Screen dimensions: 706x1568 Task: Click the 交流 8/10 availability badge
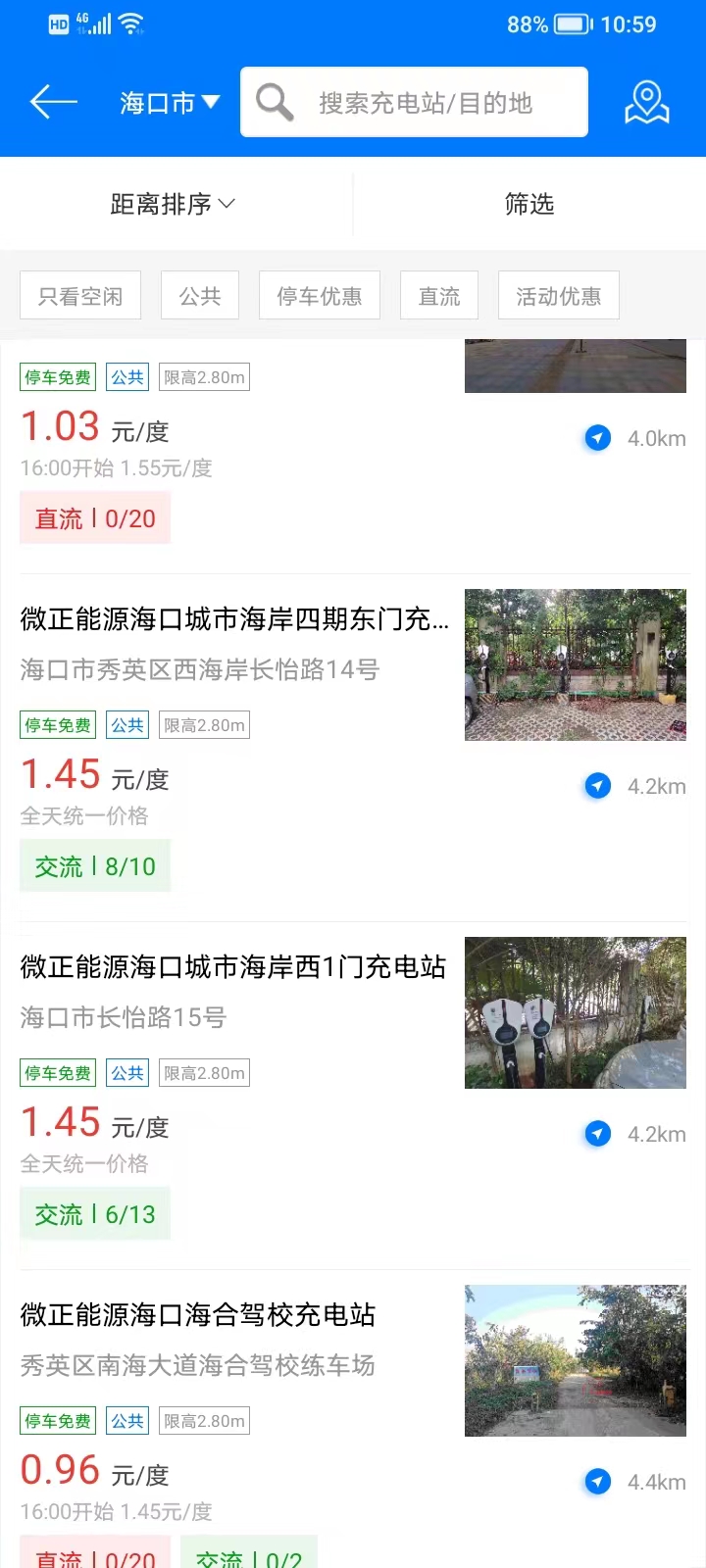(x=95, y=865)
